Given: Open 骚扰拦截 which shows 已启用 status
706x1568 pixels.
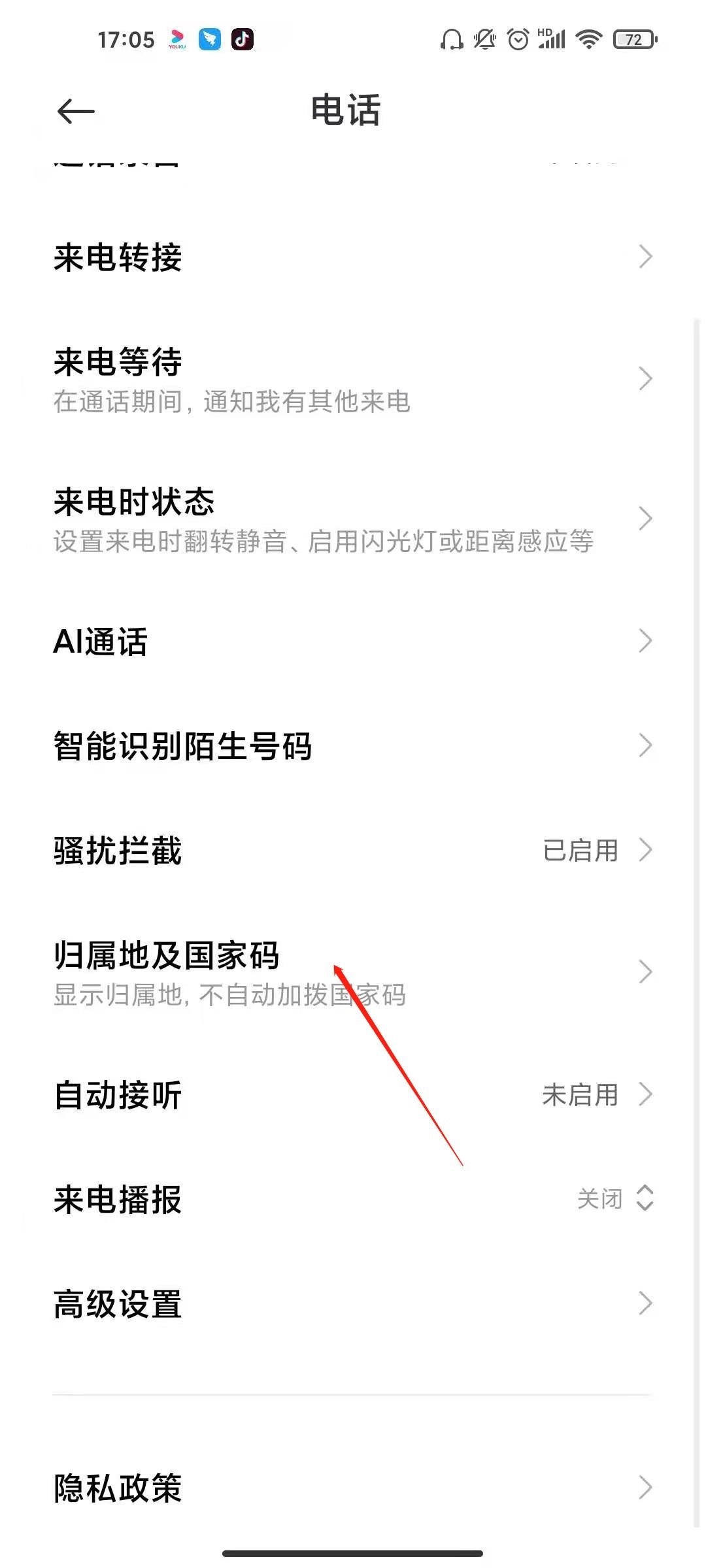Looking at the screenshot, I should coord(353,851).
